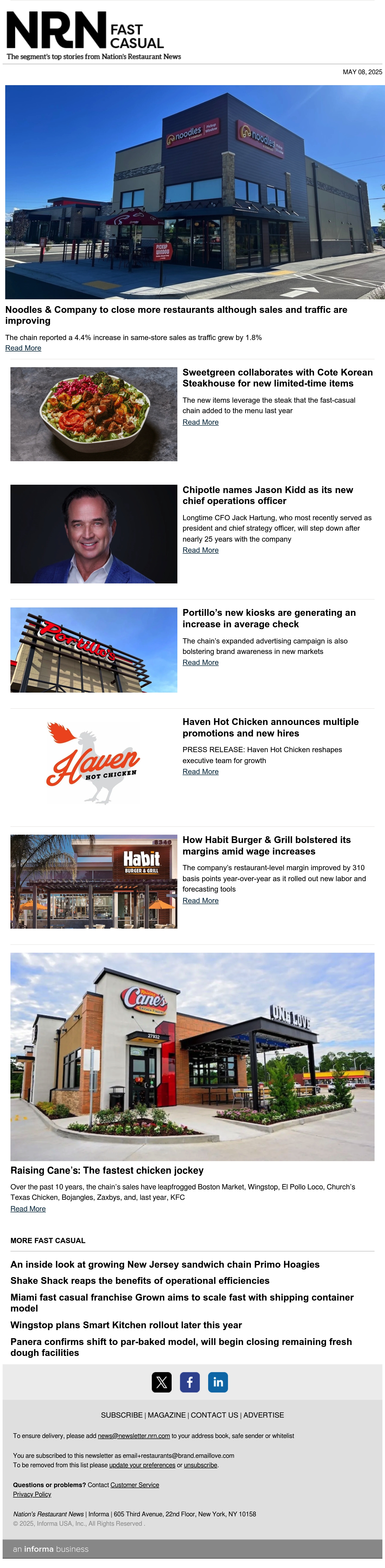Open the Facebook social icon
The height and width of the screenshot is (1568, 385).
click(190, 1382)
